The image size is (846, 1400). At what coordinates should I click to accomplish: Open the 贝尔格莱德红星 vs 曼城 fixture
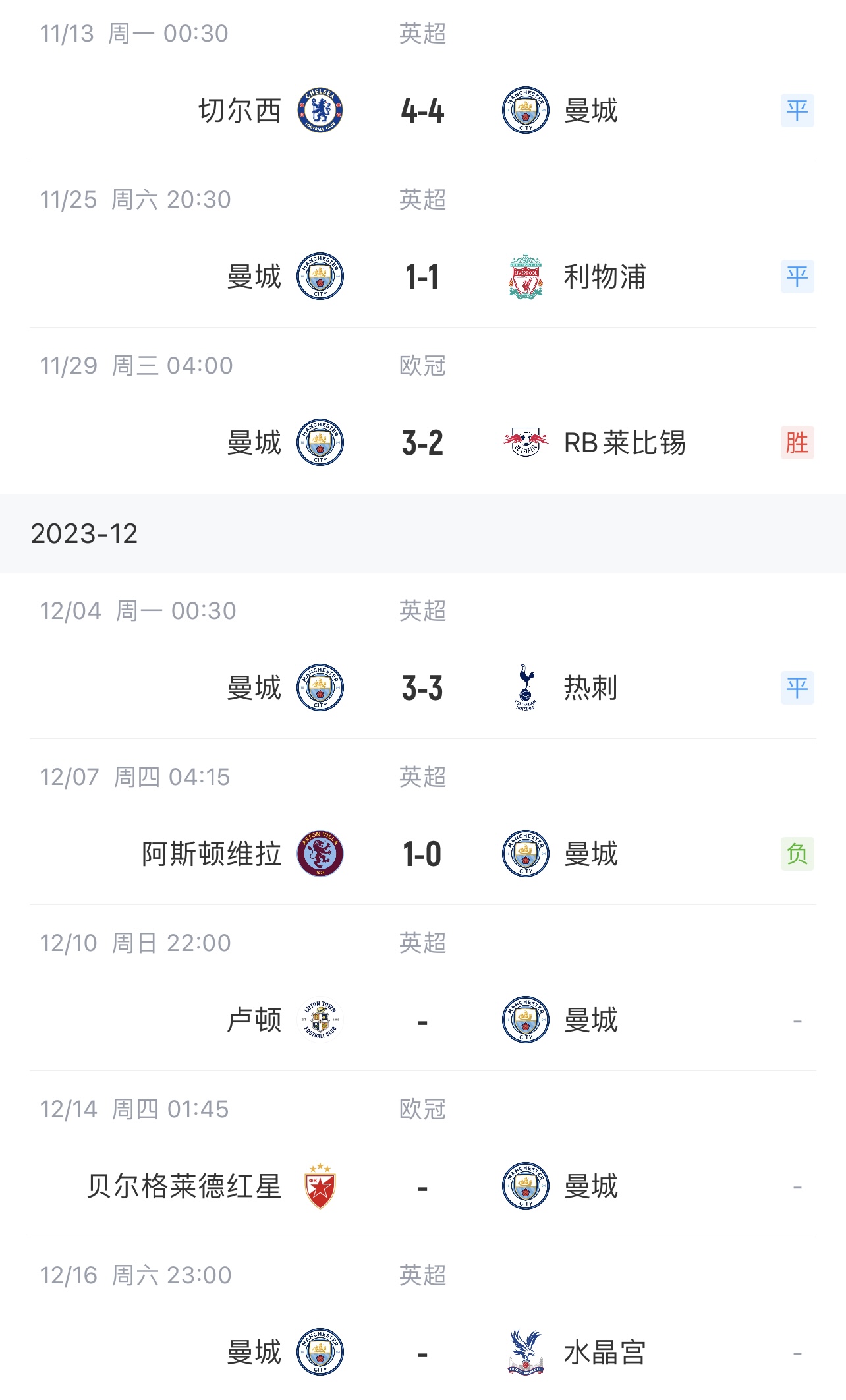point(423,1154)
